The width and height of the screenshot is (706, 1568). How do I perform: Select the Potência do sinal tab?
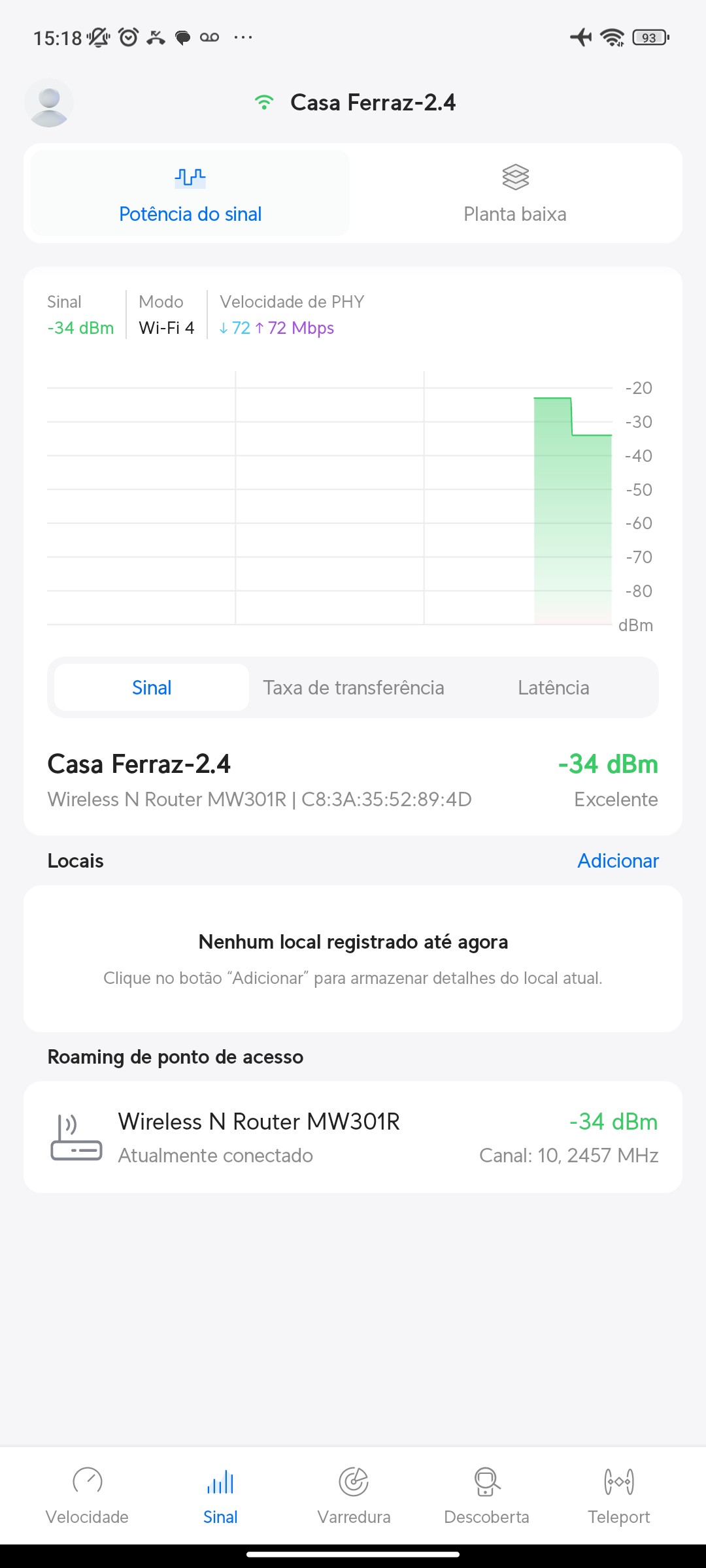pos(190,193)
